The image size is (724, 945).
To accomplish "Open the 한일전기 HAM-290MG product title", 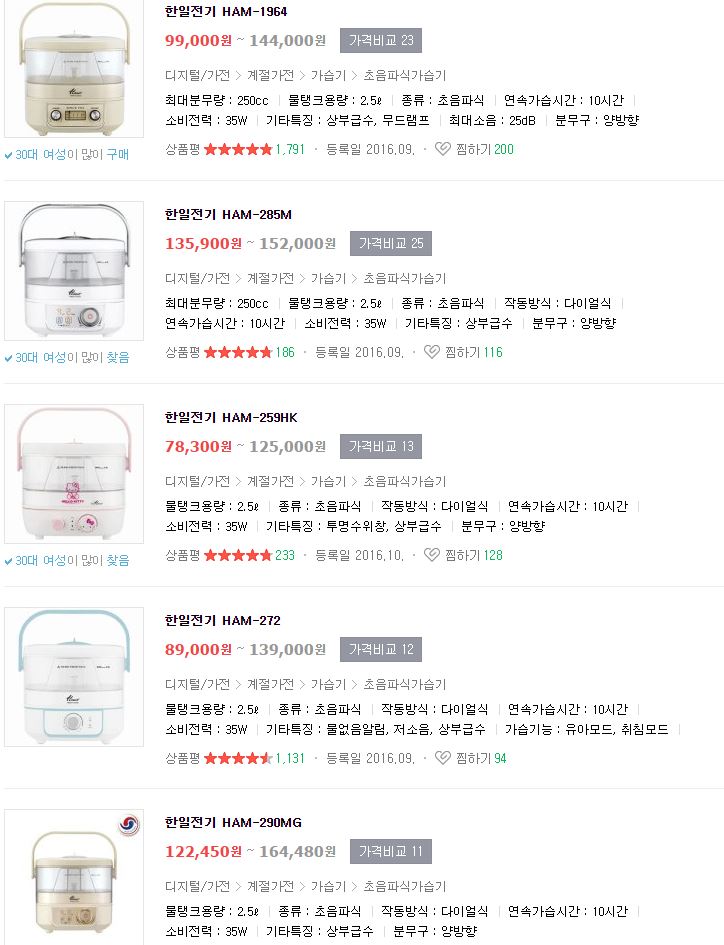I will (x=233, y=823).
